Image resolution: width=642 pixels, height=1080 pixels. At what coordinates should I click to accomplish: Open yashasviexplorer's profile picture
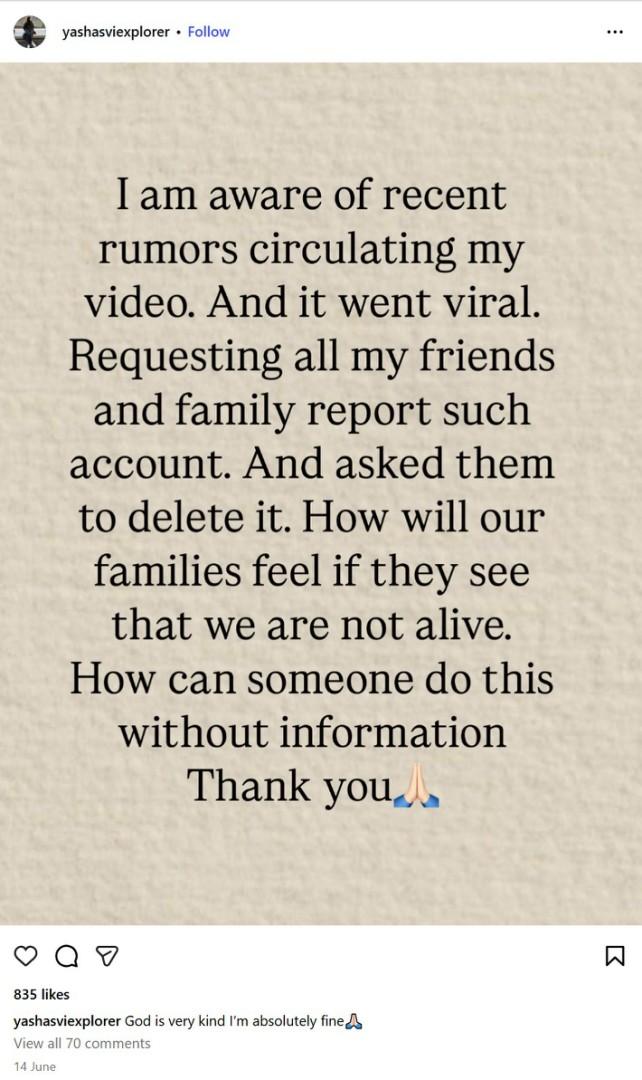30,32
